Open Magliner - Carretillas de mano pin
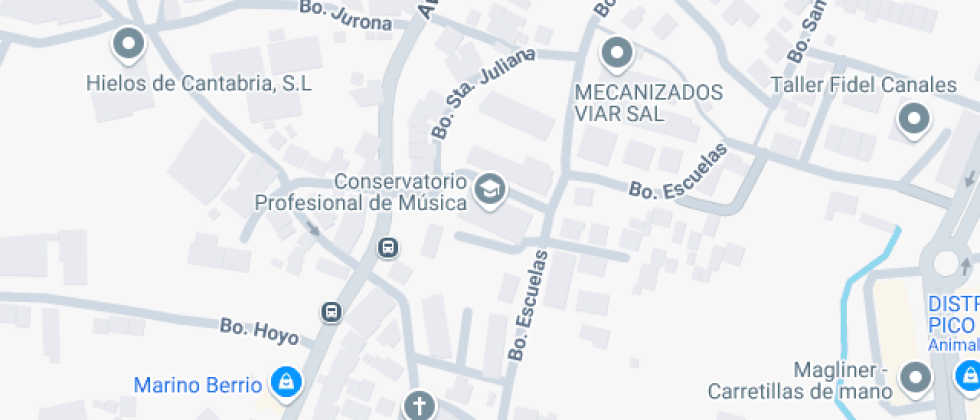The width and height of the screenshot is (980, 420). (914, 377)
